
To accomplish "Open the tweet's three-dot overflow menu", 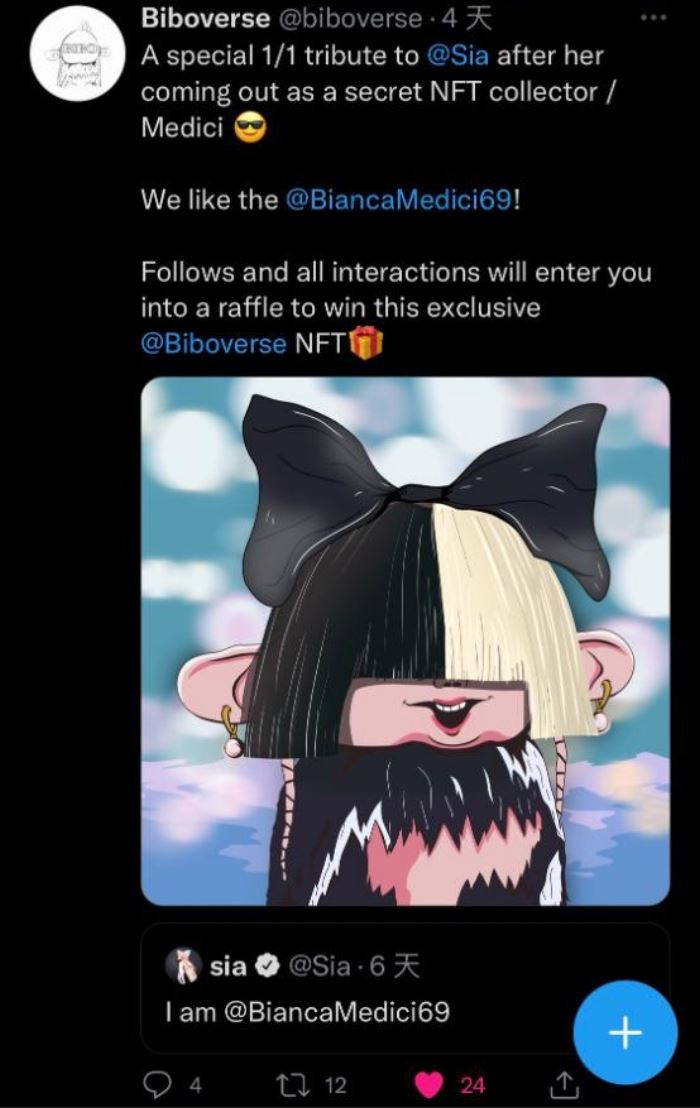I will coord(652,18).
